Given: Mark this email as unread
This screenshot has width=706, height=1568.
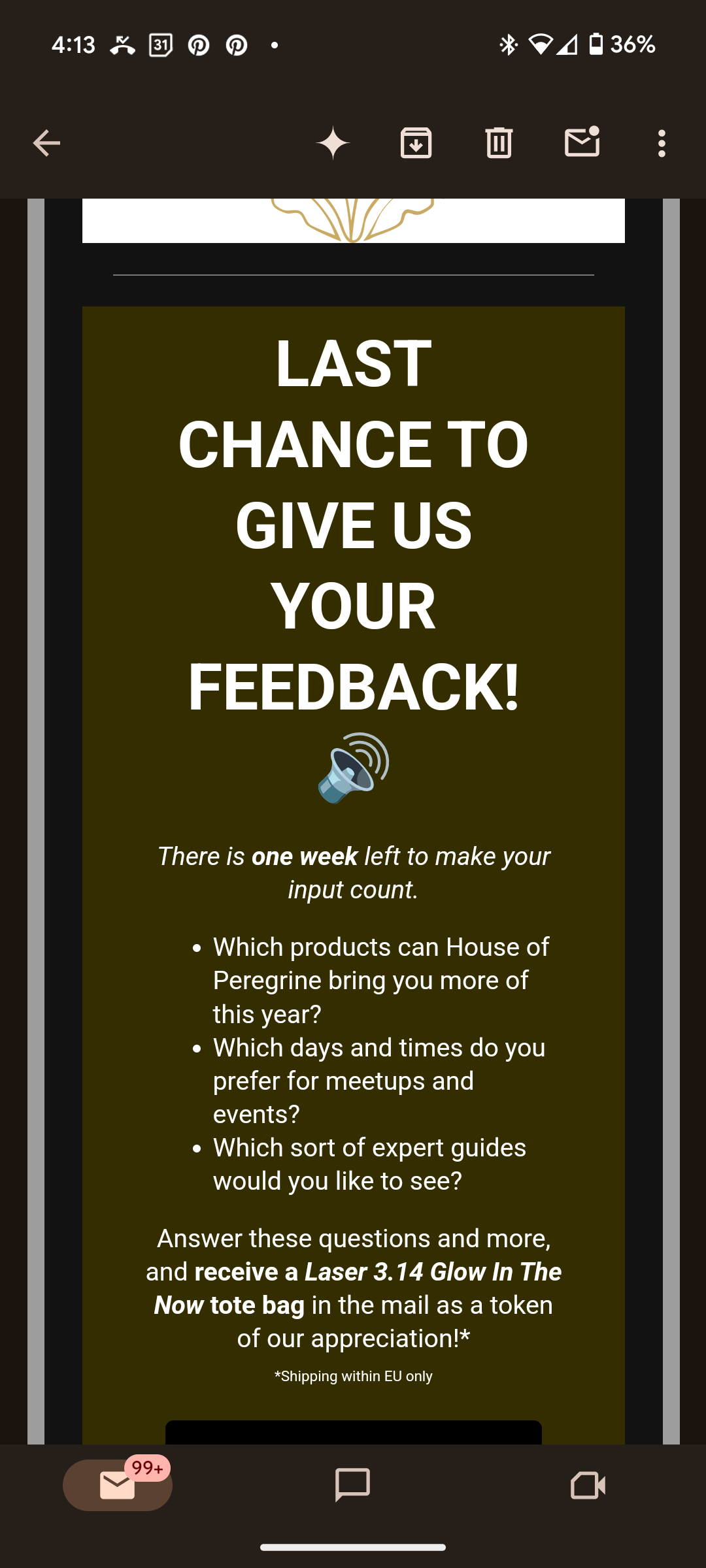Looking at the screenshot, I should point(582,142).
